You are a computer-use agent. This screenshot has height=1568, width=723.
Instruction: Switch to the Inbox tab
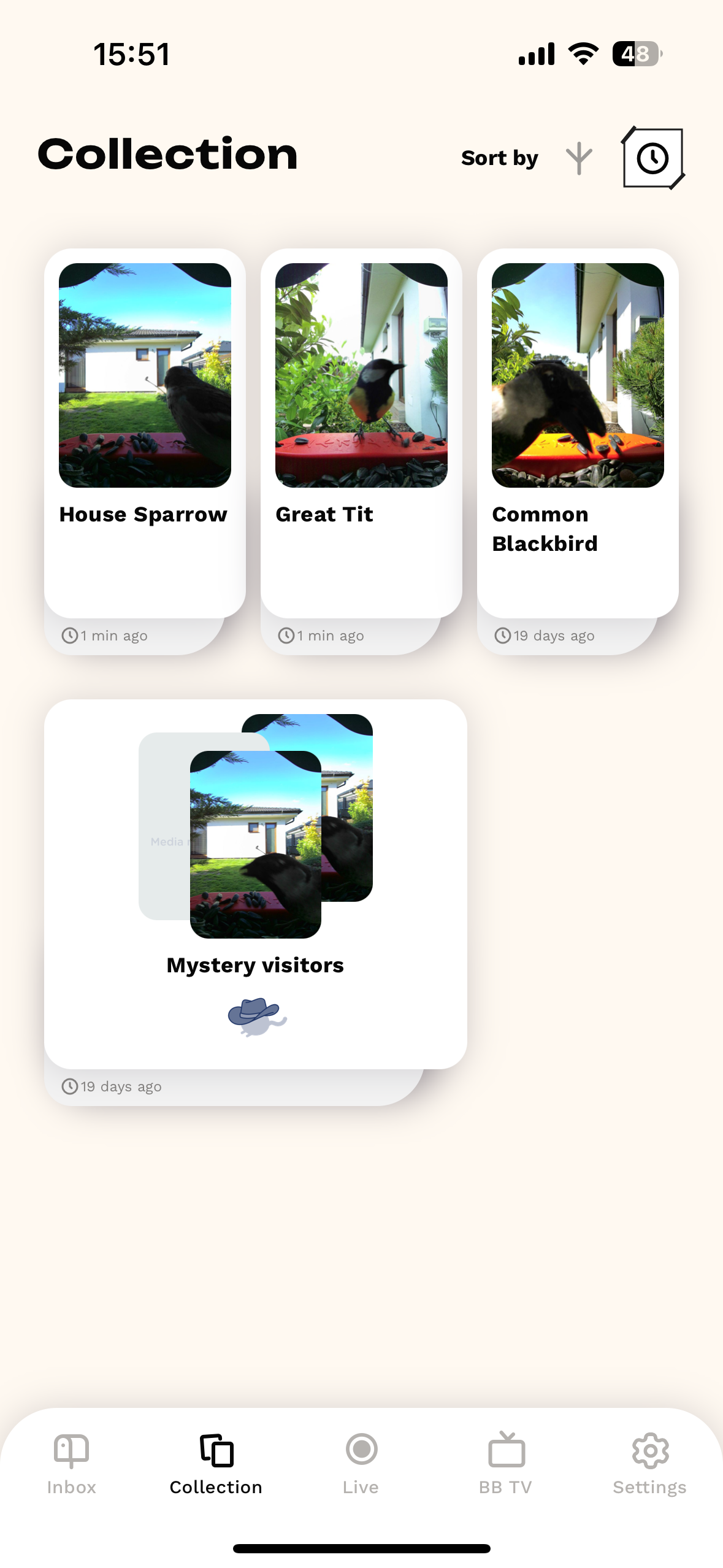pos(72,1462)
